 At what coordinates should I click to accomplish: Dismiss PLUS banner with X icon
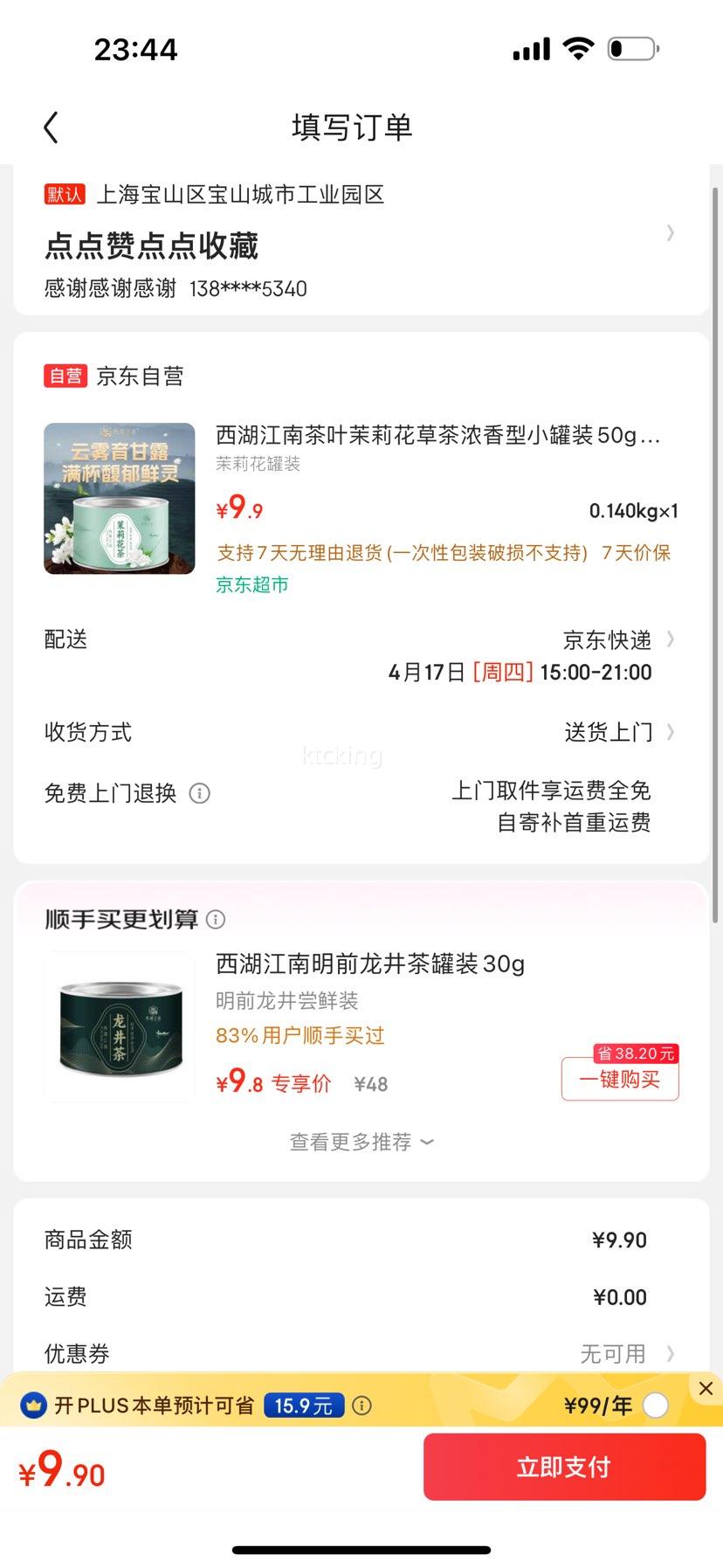[706, 1388]
